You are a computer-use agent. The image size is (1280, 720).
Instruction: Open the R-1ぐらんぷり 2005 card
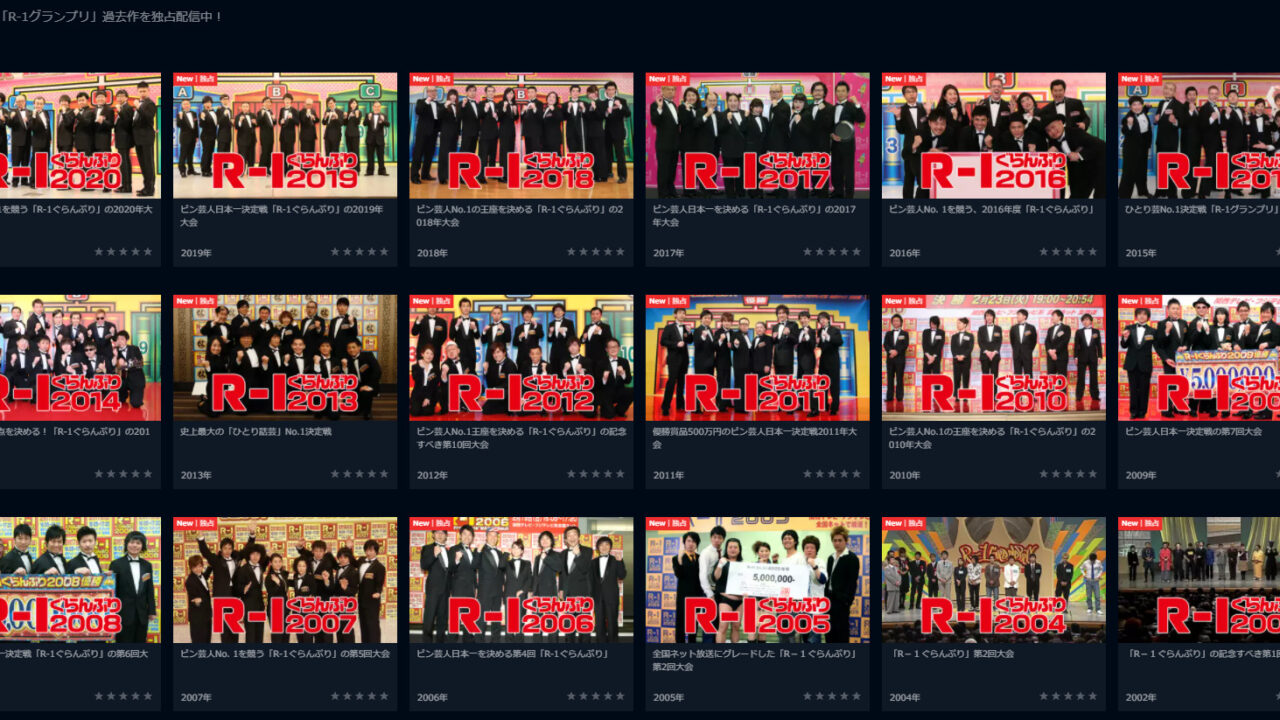757,579
